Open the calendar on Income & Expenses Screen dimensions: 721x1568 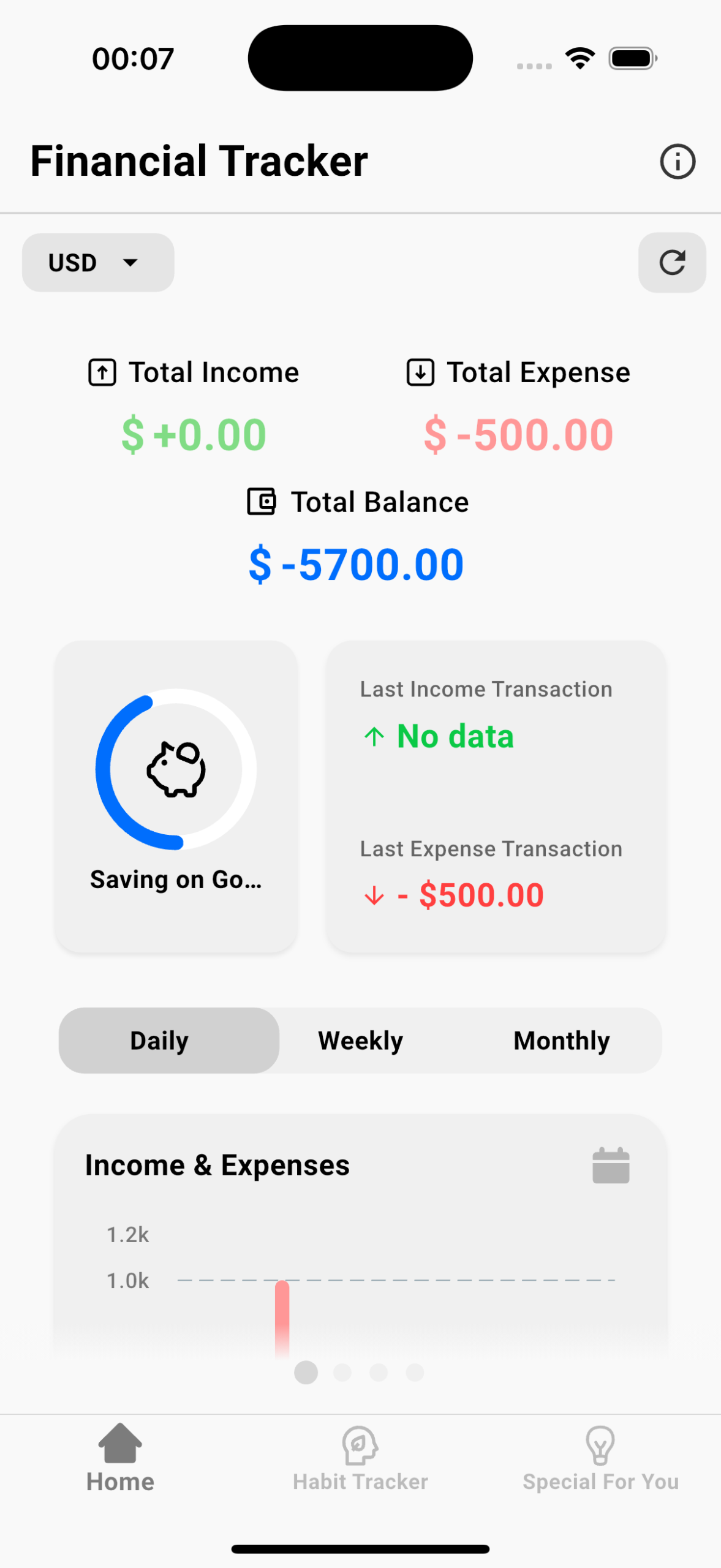(x=610, y=1165)
